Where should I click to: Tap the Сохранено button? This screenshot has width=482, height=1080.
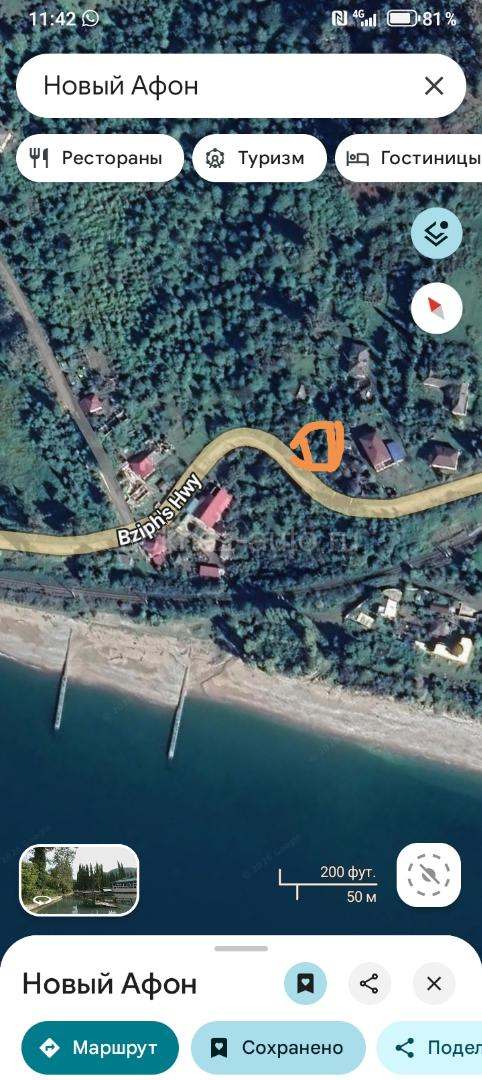(x=278, y=1048)
